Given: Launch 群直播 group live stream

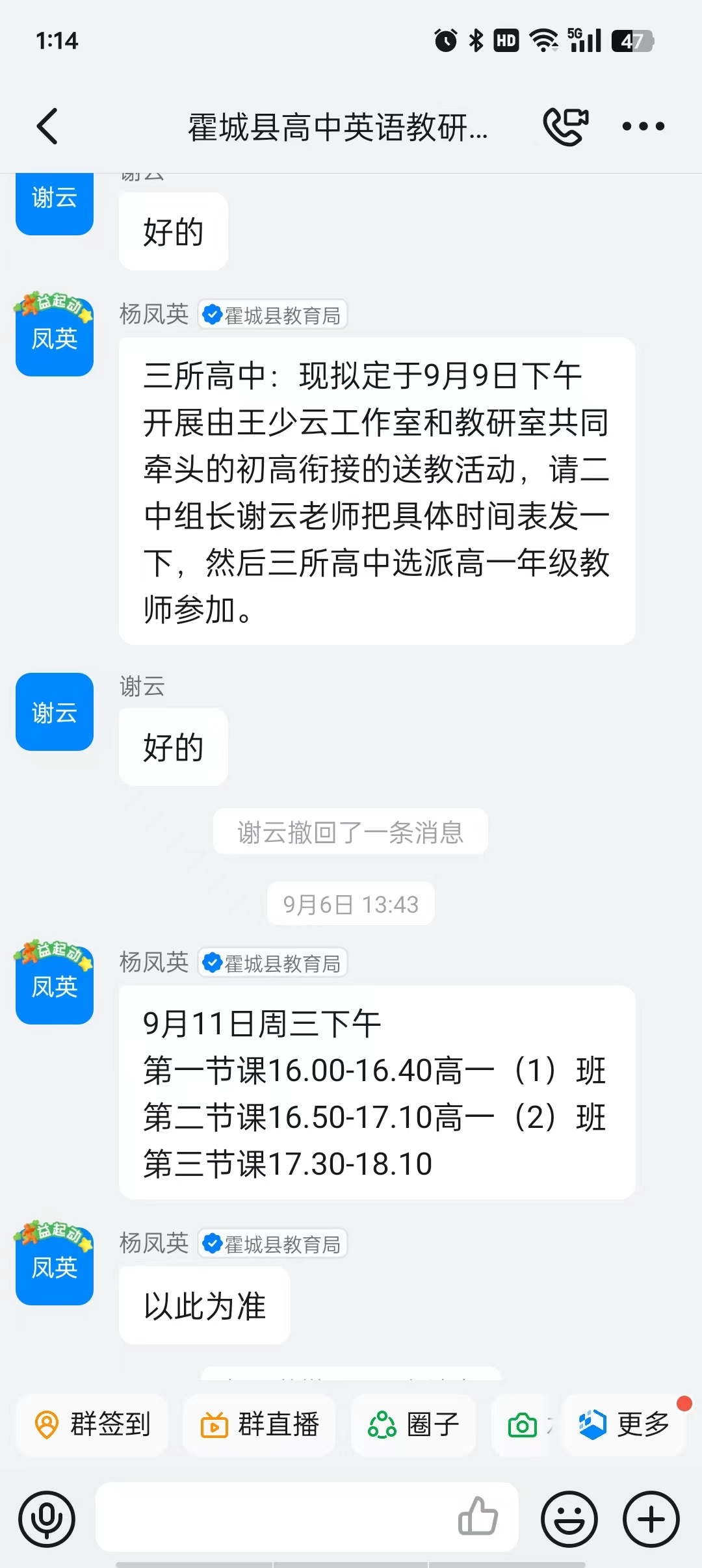Looking at the screenshot, I should point(259,1424).
